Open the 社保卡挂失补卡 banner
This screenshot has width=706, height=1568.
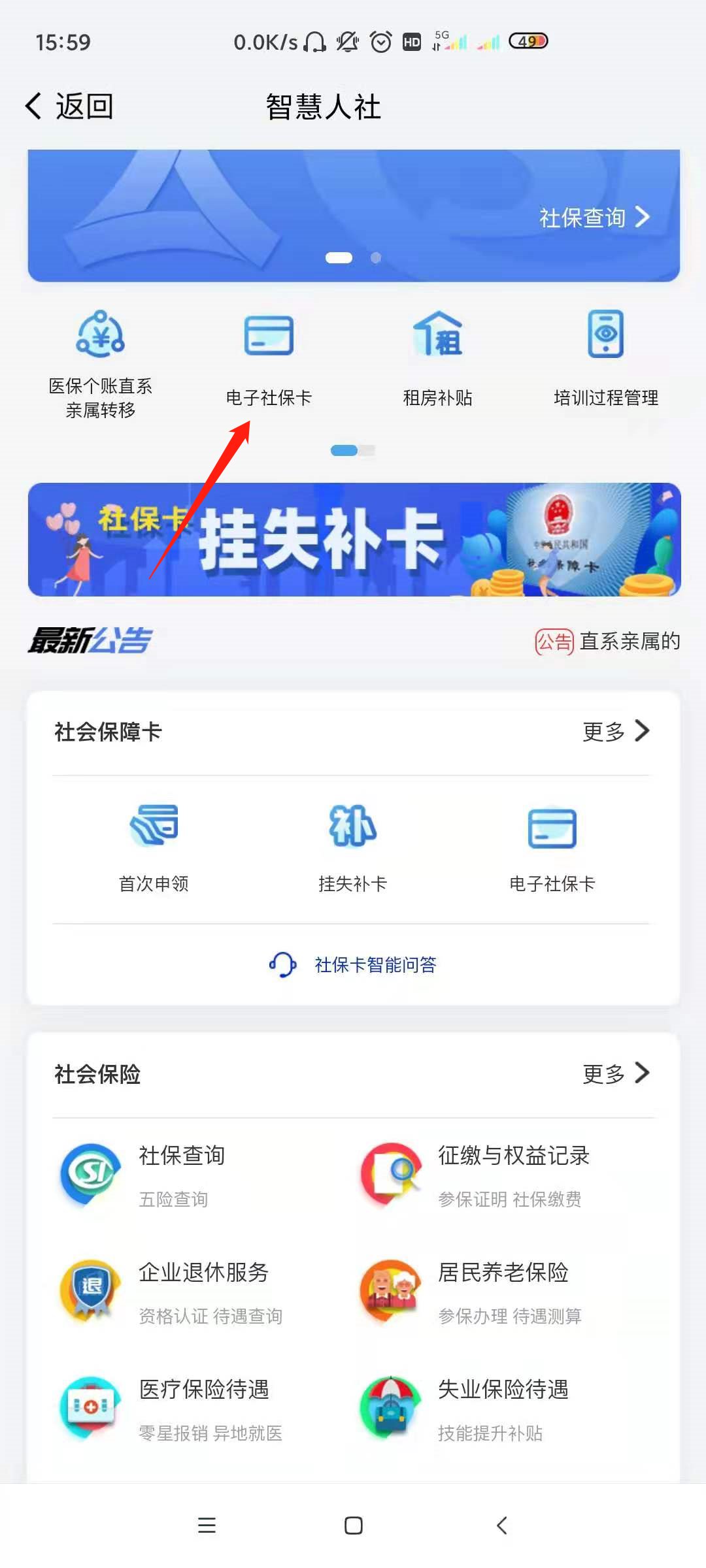354,540
